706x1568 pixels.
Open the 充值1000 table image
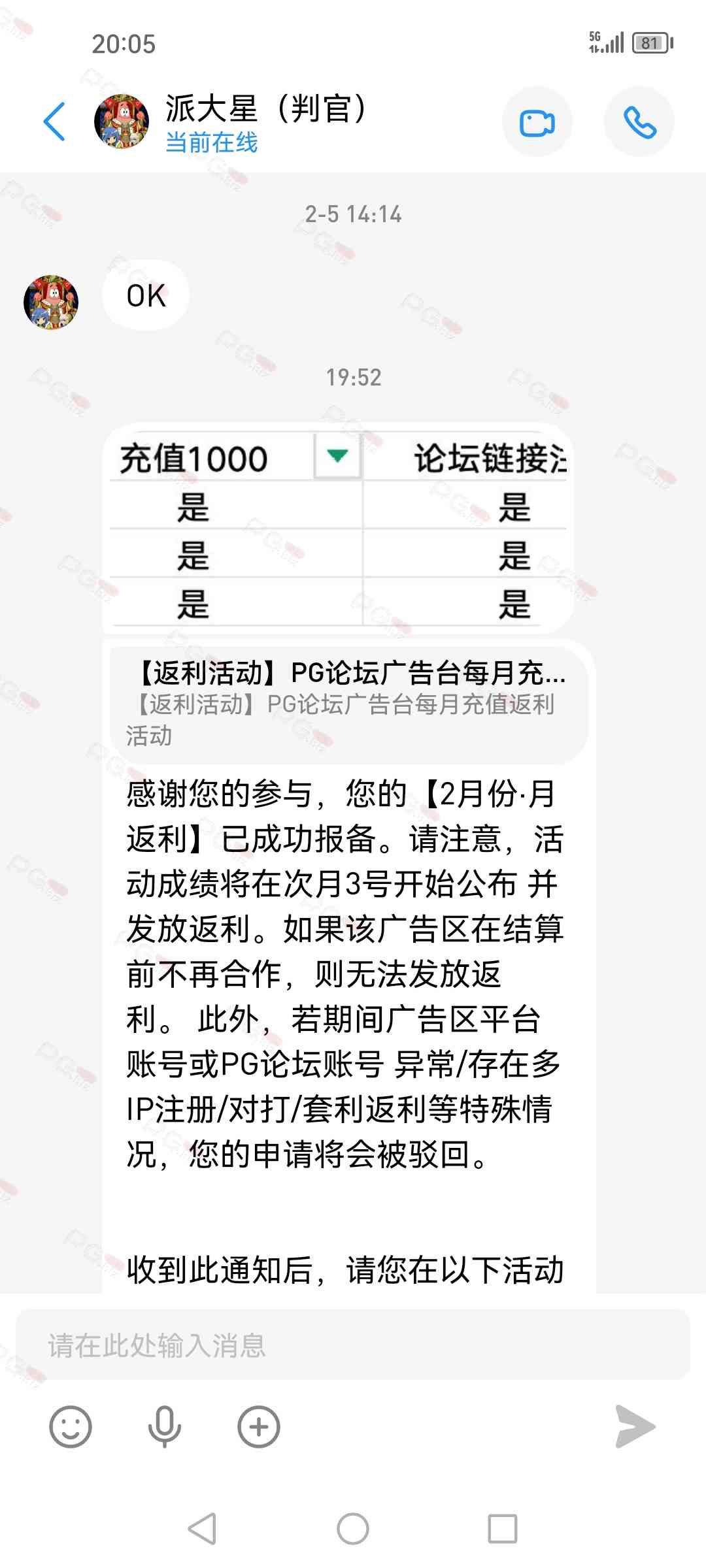tap(338, 529)
